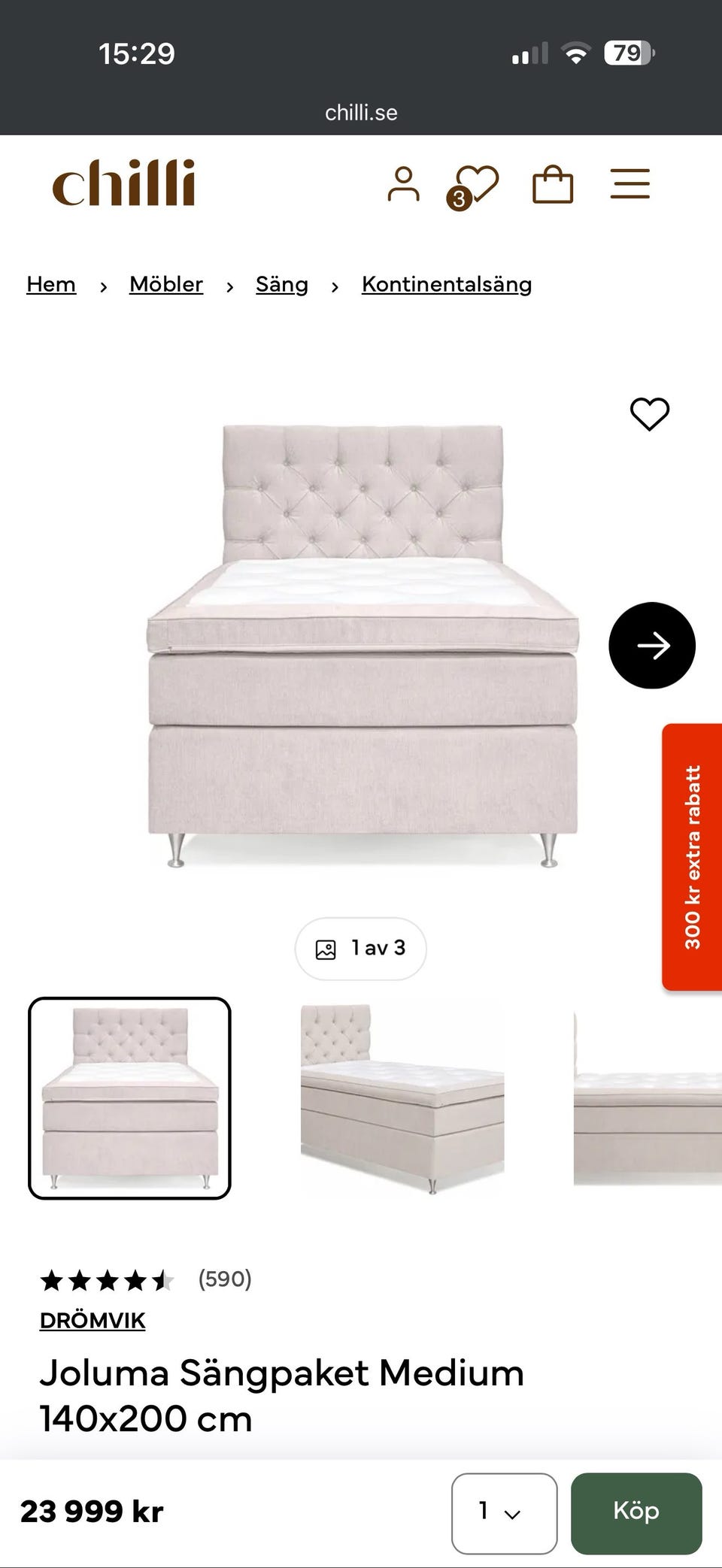Expand the quantity dropdown
Viewport: 722px width, 1568px height.
click(504, 1513)
